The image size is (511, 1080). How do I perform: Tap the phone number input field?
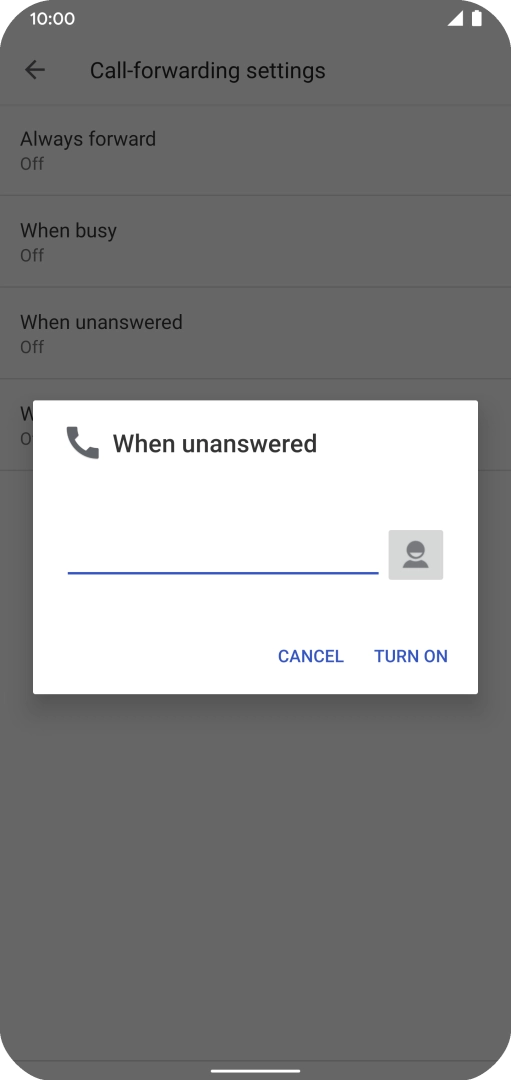point(223,555)
